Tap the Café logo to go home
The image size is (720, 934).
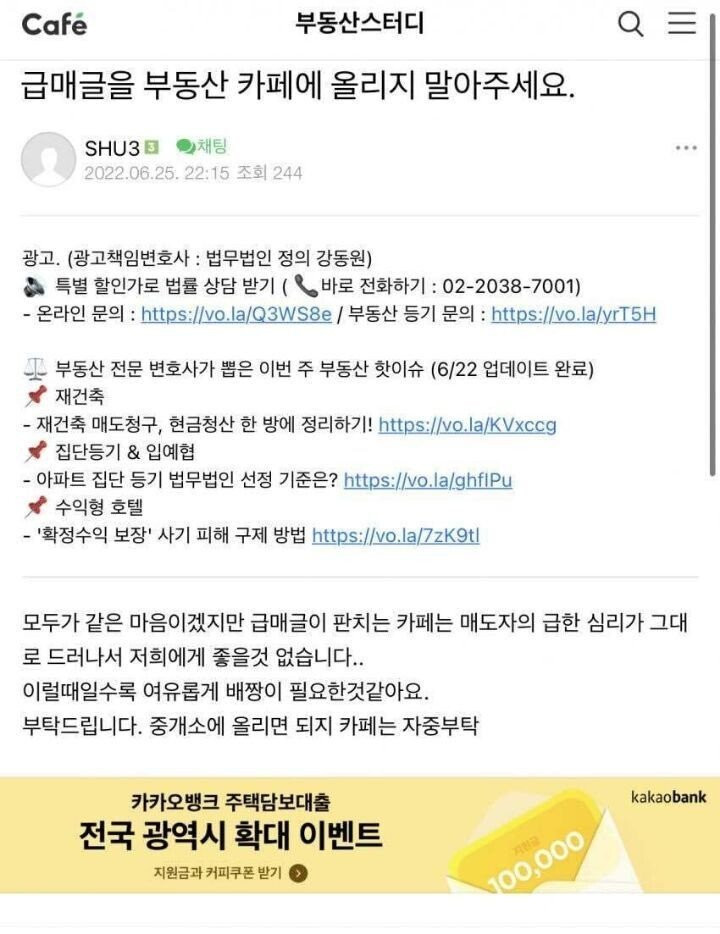tap(54, 24)
